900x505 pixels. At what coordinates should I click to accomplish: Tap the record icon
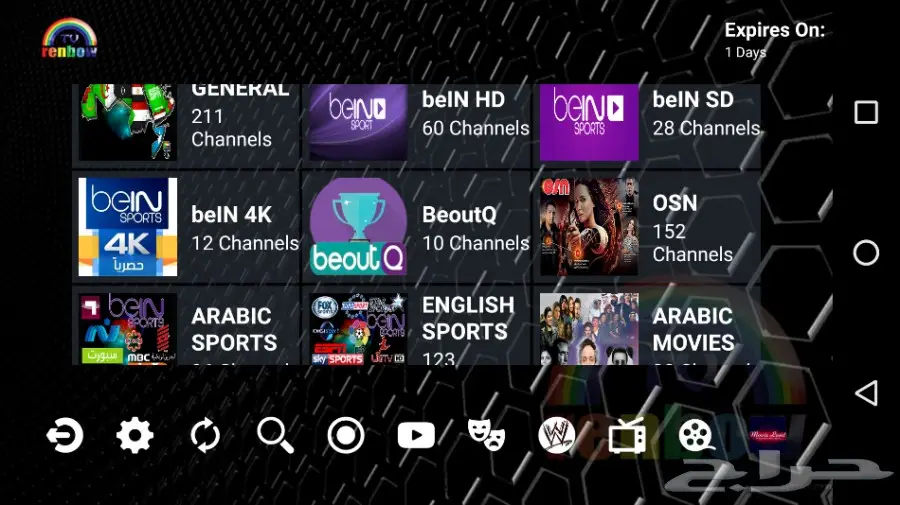tap(346, 436)
